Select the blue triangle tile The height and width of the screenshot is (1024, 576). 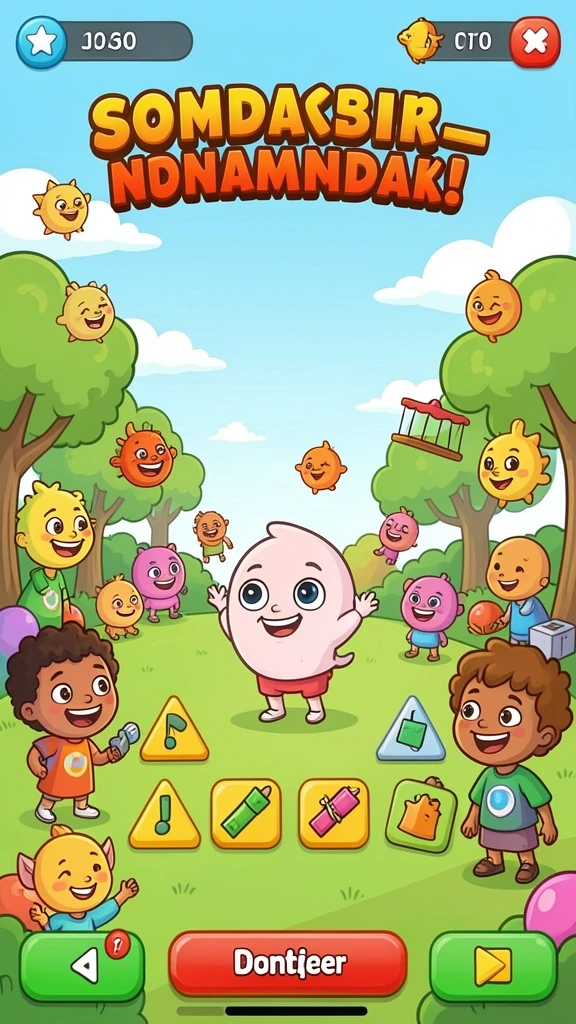pos(411,731)
